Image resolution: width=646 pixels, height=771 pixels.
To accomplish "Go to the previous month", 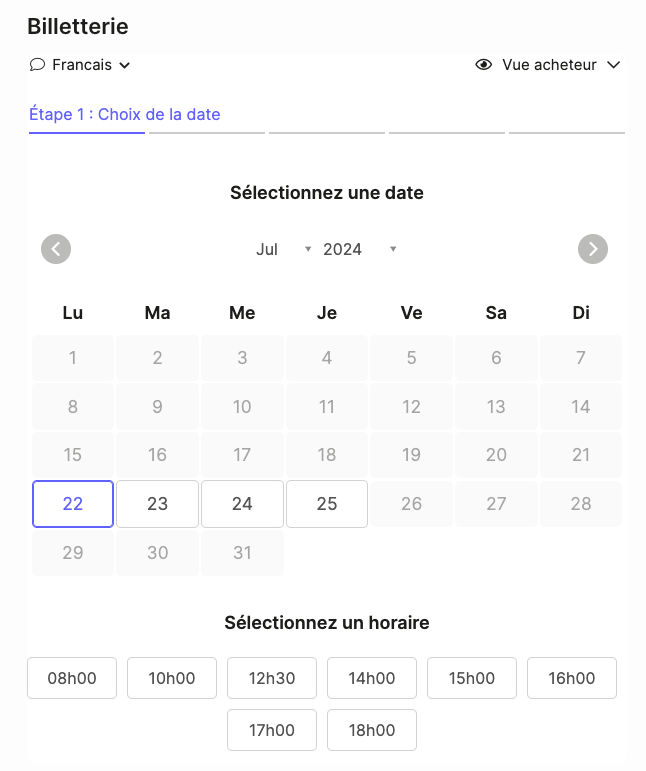I will pos(56,249).
